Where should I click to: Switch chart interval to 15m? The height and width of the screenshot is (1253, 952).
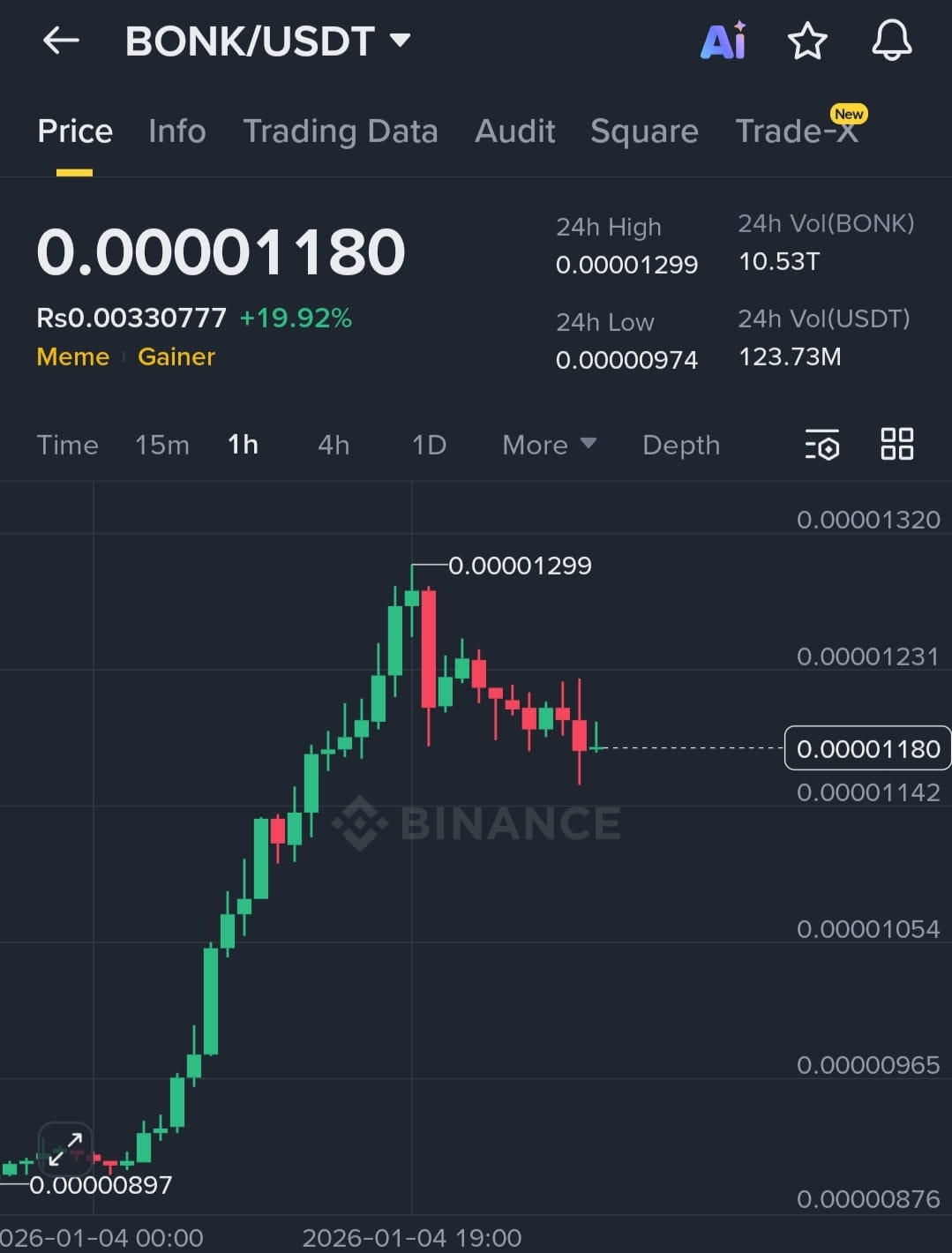pyautogui.click(x=161, y=445)
